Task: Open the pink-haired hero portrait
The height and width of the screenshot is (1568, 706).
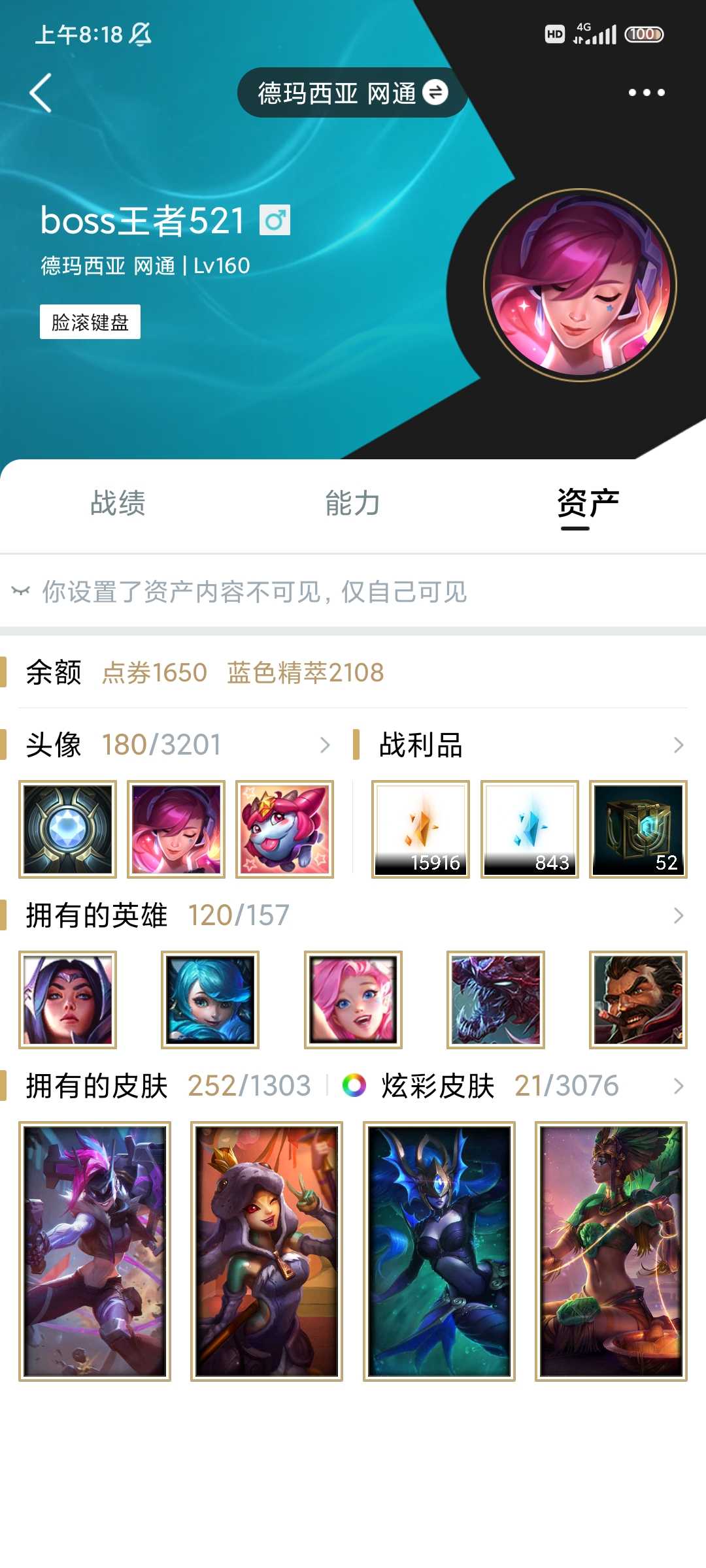Action: (x=353, y=1000)
